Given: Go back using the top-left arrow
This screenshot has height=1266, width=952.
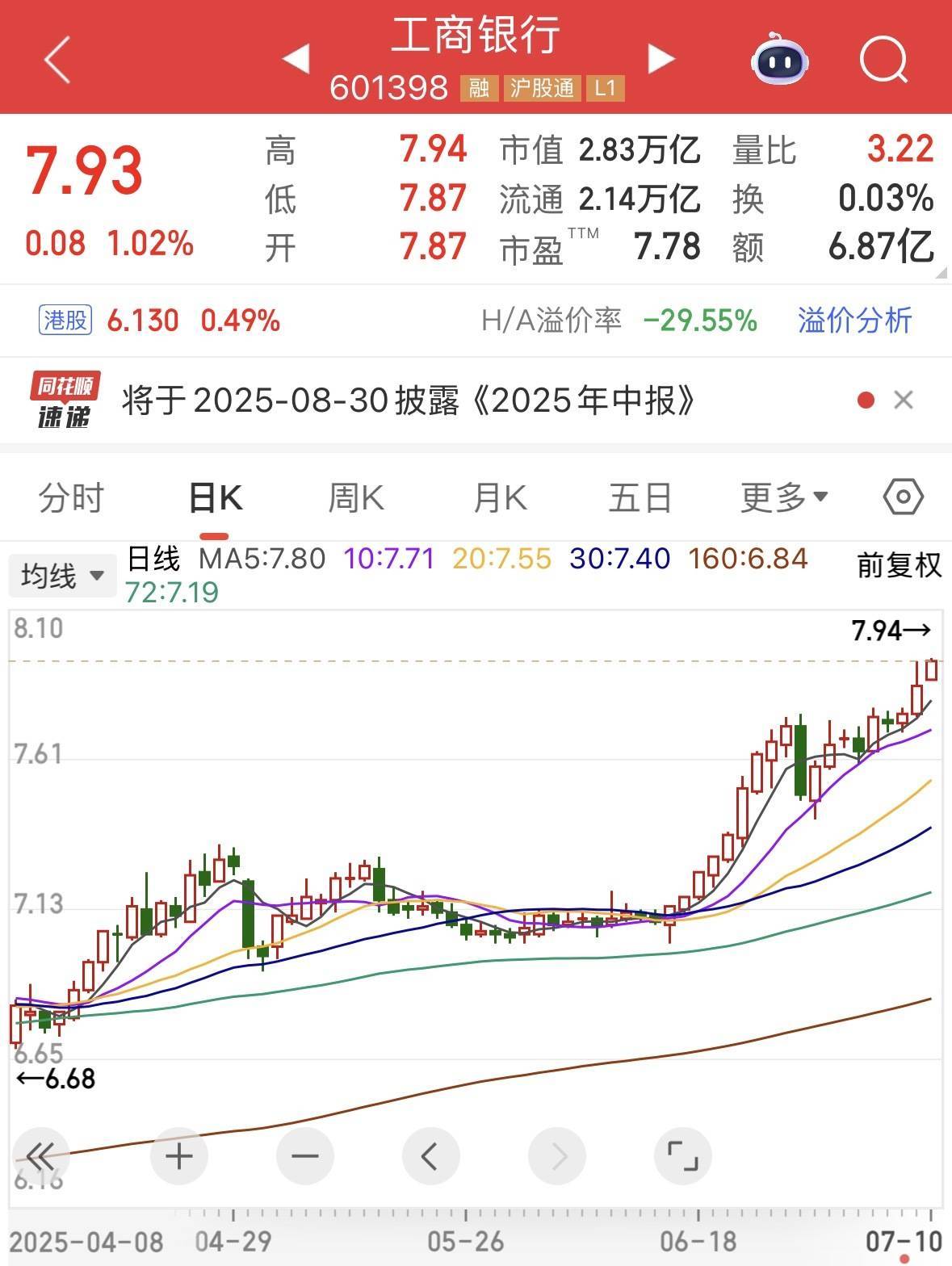Looking at the screenshot, I should [x=57, y=59].
